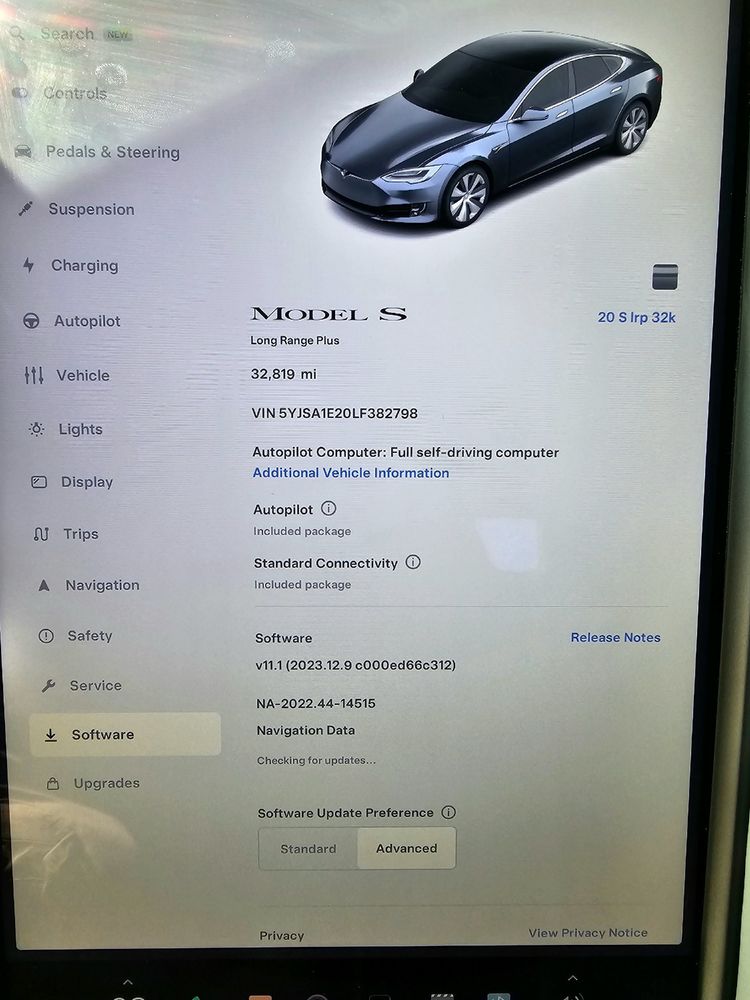This screenshot has width=750, height=1000.
Task: Go to Safety settings
Action: [x=89, y=636]
